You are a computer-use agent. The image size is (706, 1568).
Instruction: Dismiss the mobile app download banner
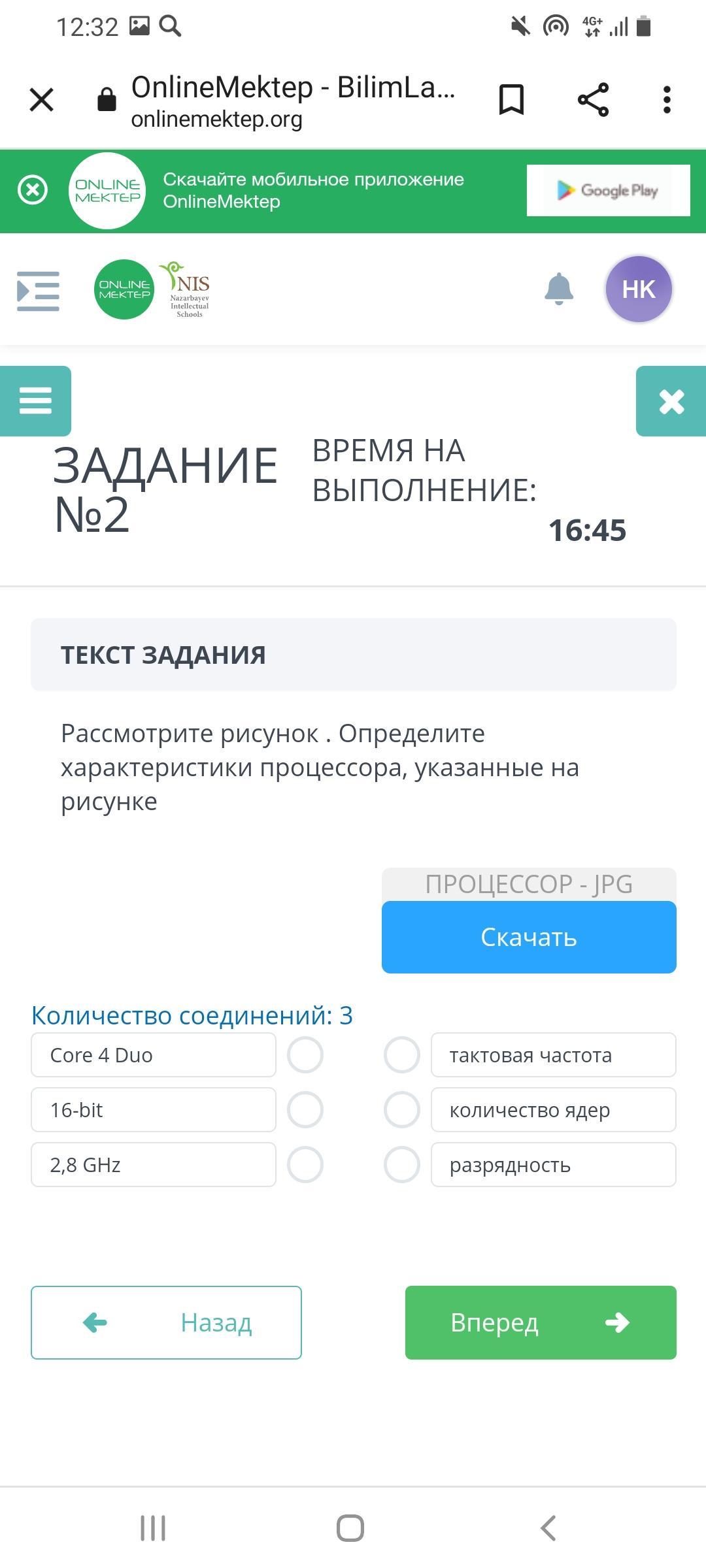pos(33,190)
